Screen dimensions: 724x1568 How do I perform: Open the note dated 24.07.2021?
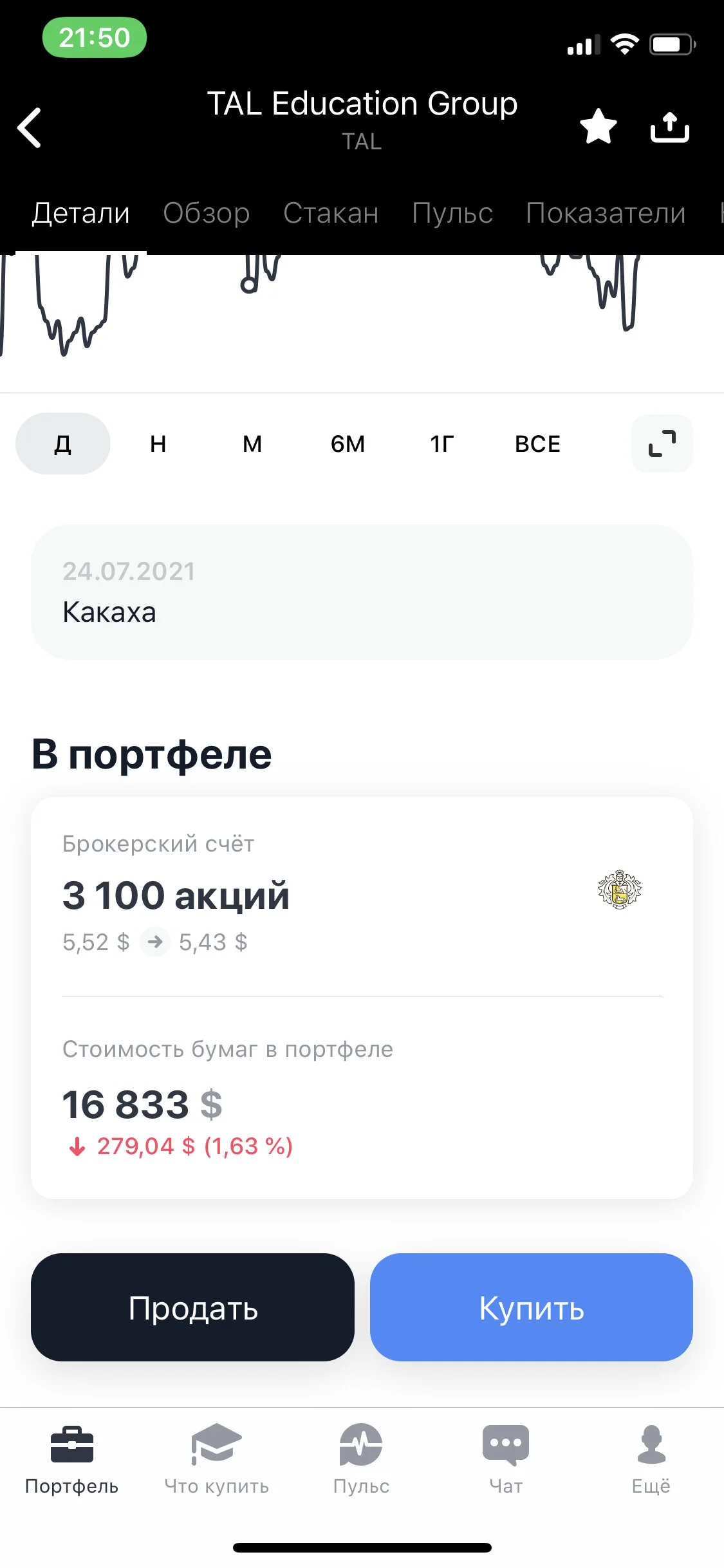pos(362,592)
